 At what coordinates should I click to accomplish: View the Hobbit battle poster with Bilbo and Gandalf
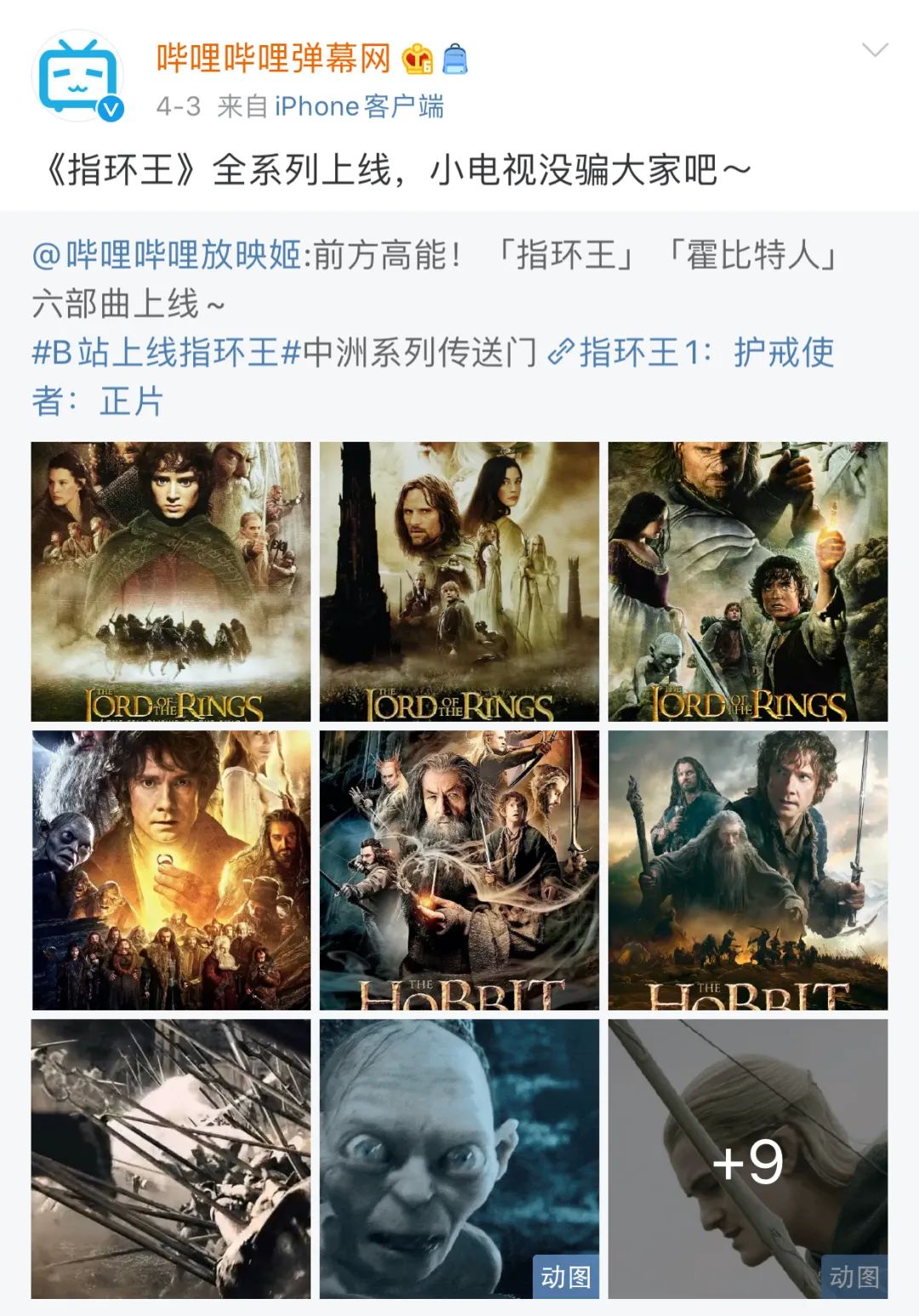point(748,870)
